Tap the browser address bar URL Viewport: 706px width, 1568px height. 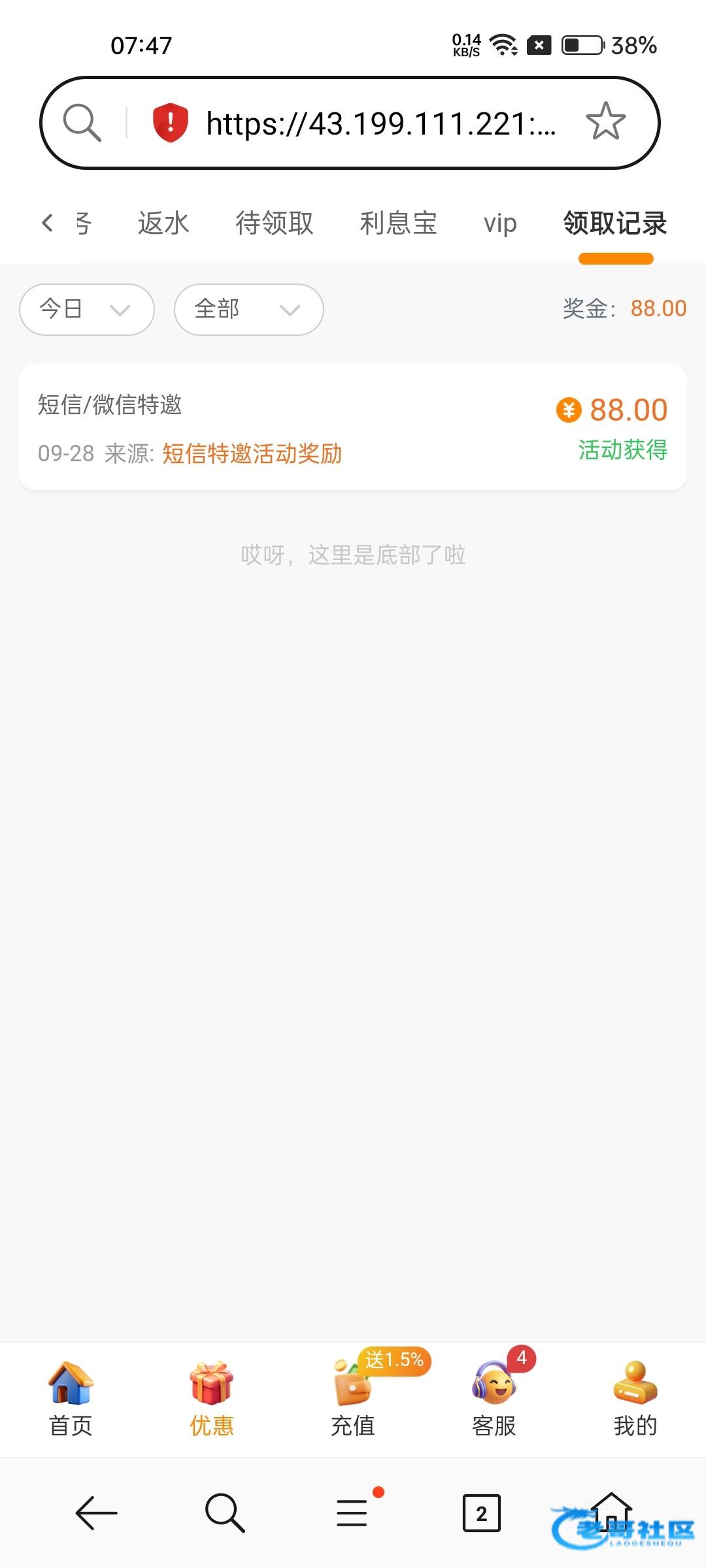[380, 123]
